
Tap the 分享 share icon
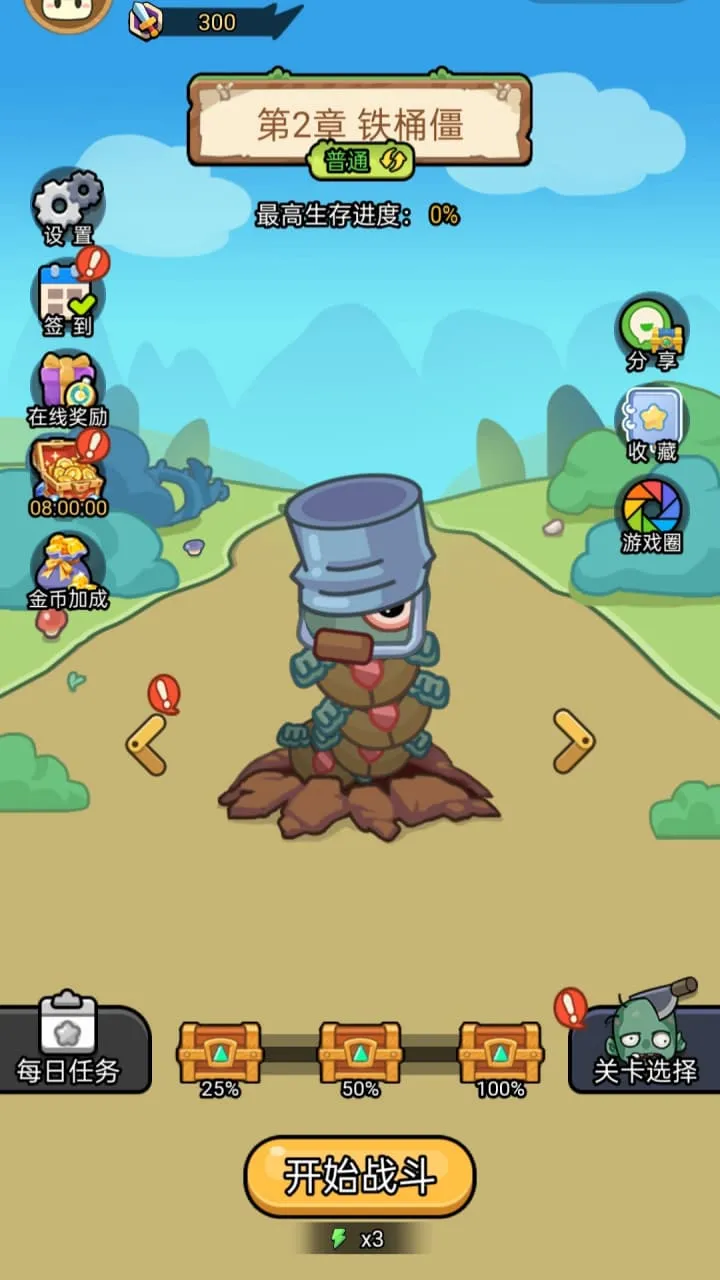coord(652,330)
